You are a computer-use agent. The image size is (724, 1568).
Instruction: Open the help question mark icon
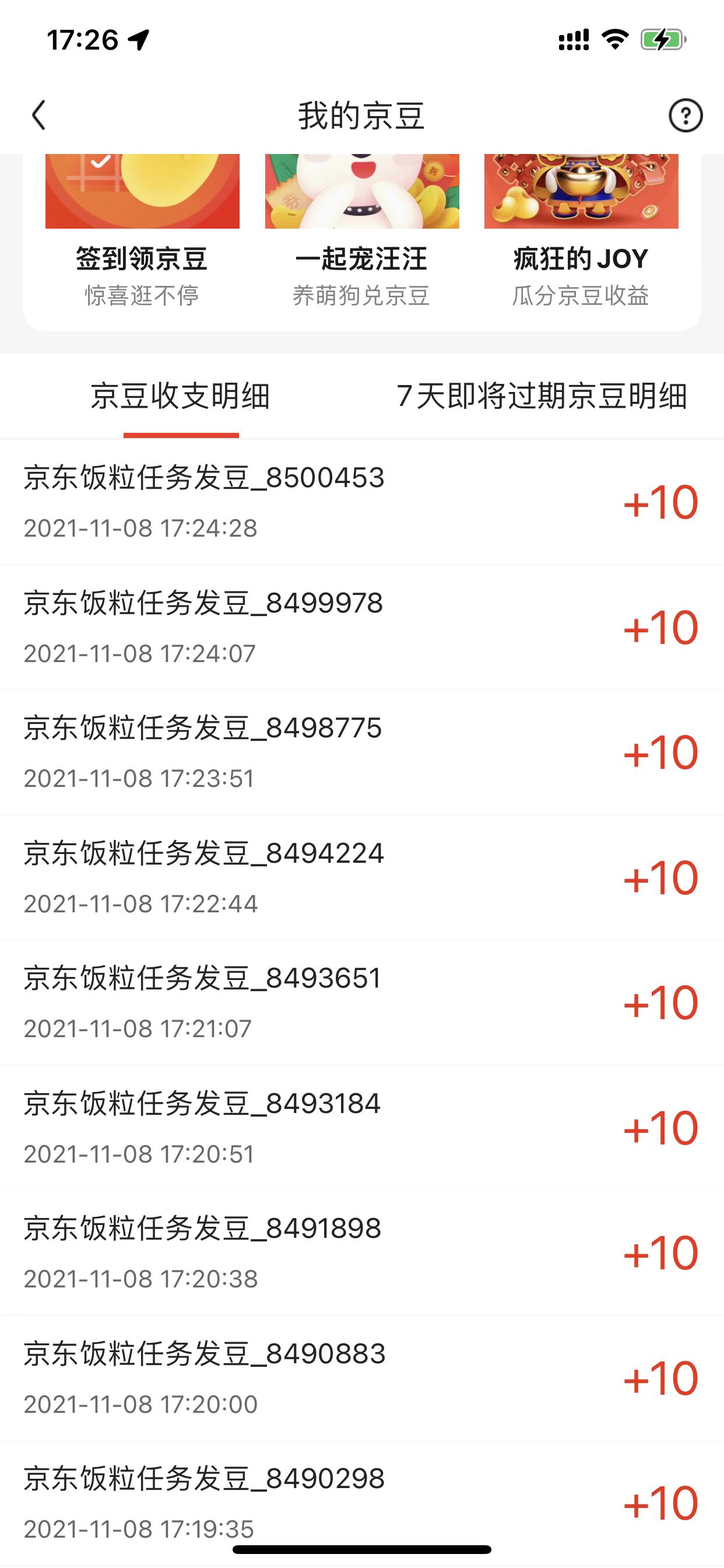click(x=685, y=115)
